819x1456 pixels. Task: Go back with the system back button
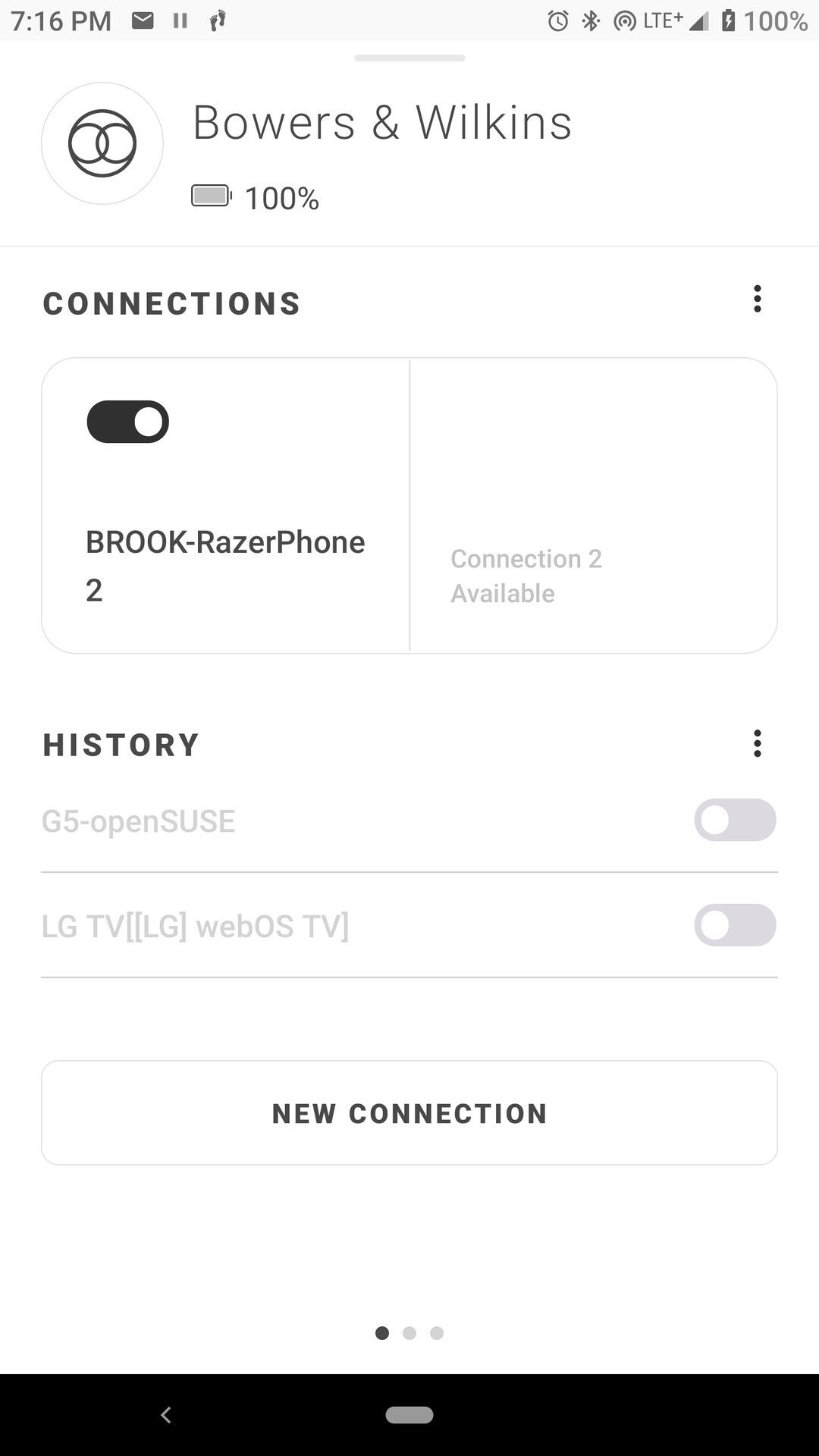[x=166, y=1414]
